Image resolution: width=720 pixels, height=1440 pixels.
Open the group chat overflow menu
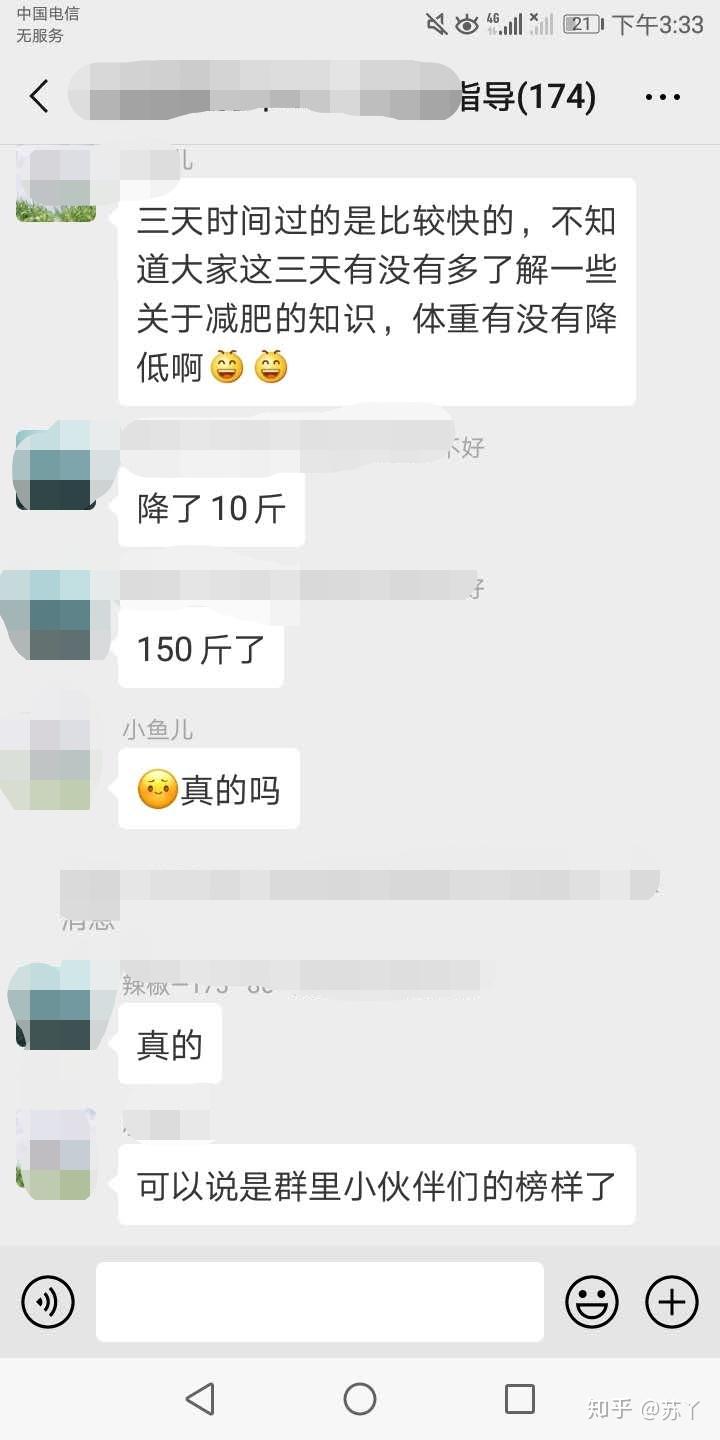[x=662, y=97]
